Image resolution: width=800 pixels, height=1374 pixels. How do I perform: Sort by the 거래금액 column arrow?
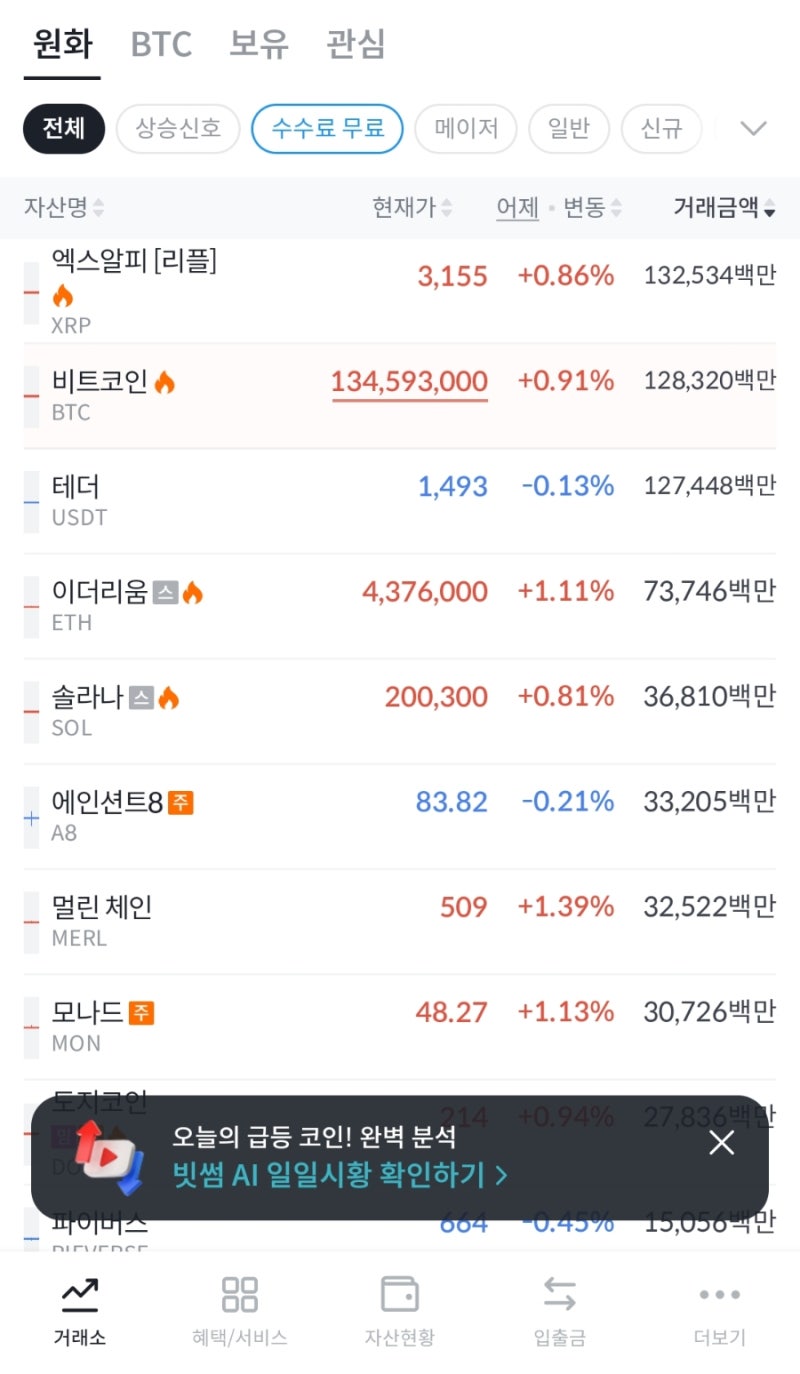coord(767,207)
